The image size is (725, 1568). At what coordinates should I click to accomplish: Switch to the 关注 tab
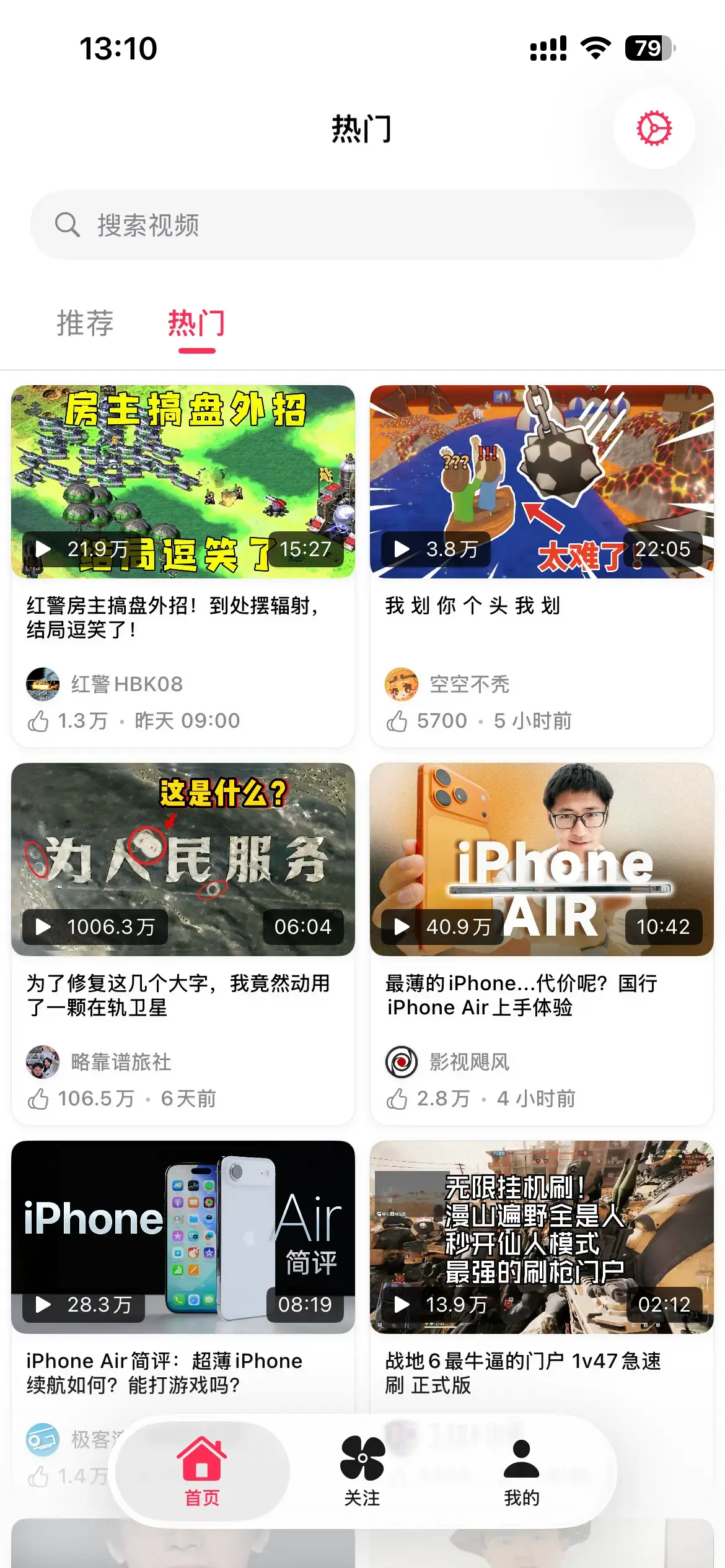(x=362, y=1471)
